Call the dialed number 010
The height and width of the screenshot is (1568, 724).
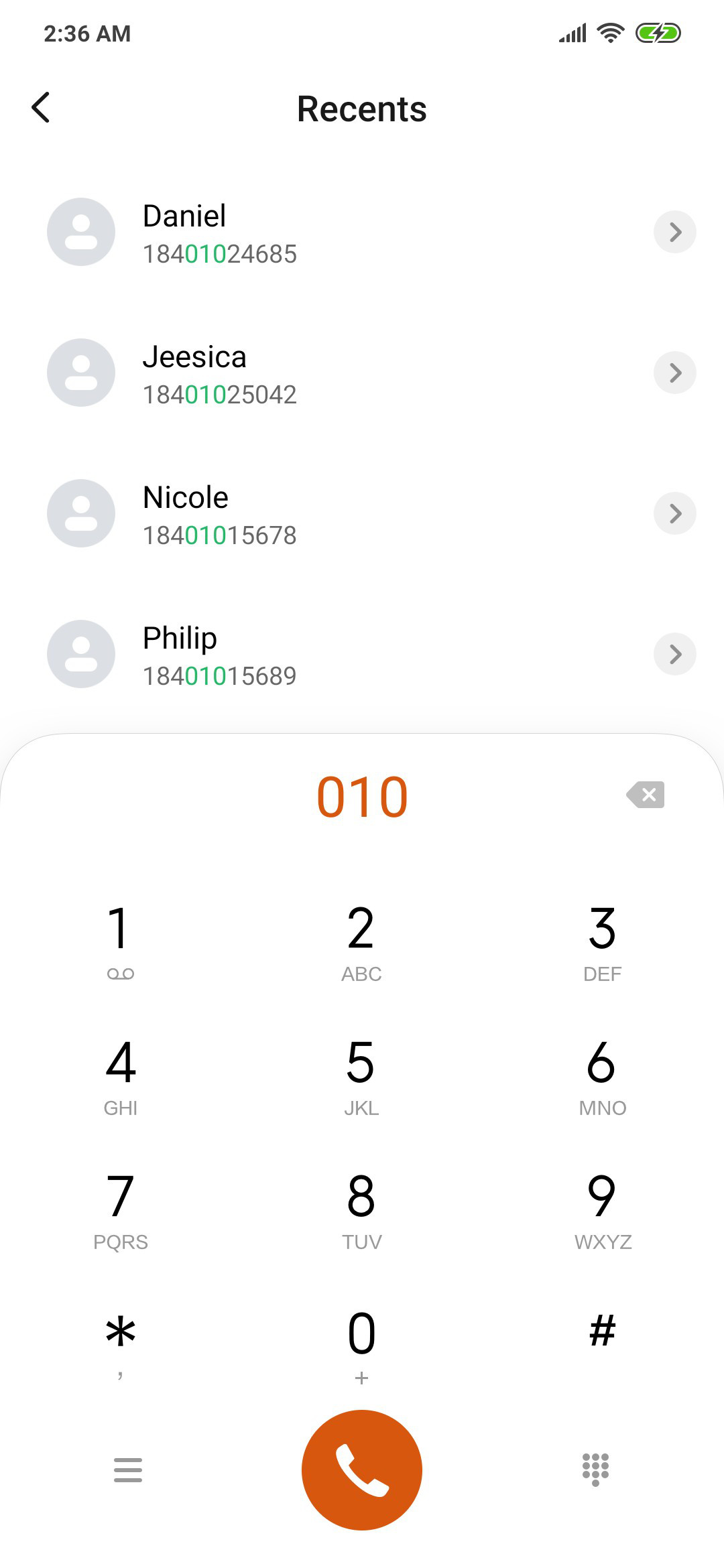tap(362, 1470)
